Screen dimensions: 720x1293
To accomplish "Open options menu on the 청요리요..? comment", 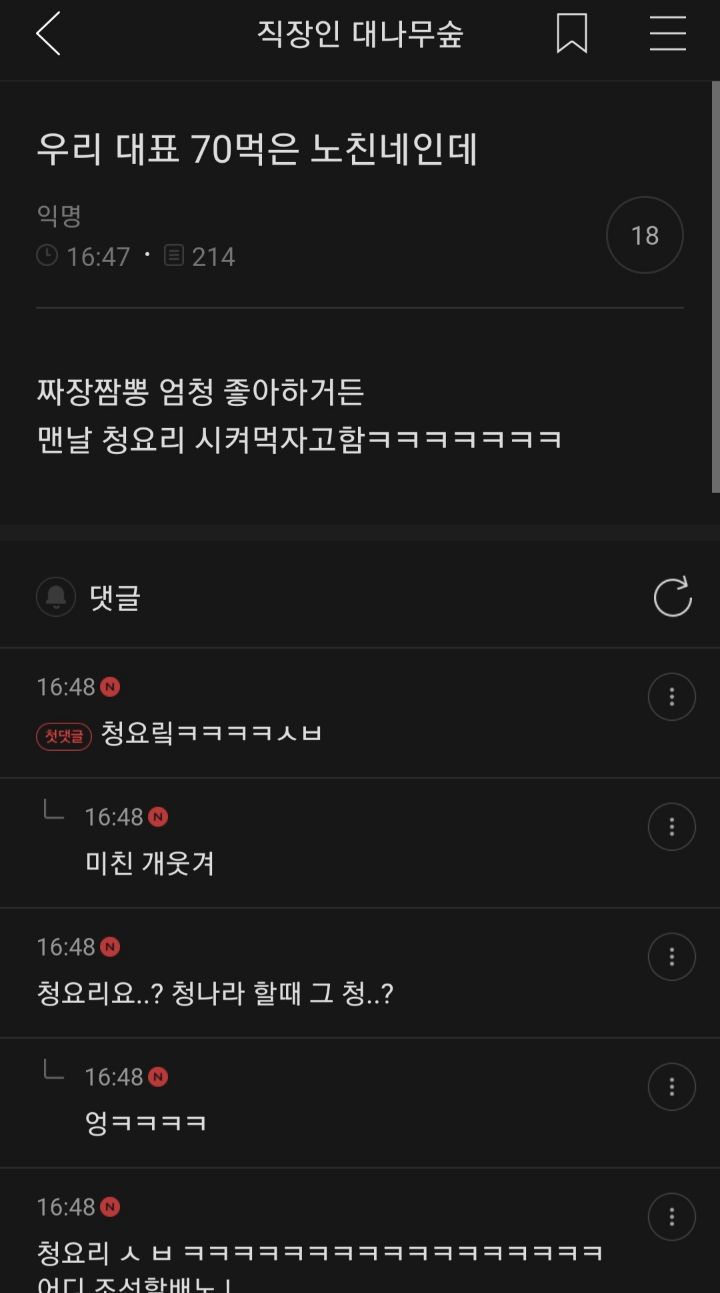I will [671, 956].
